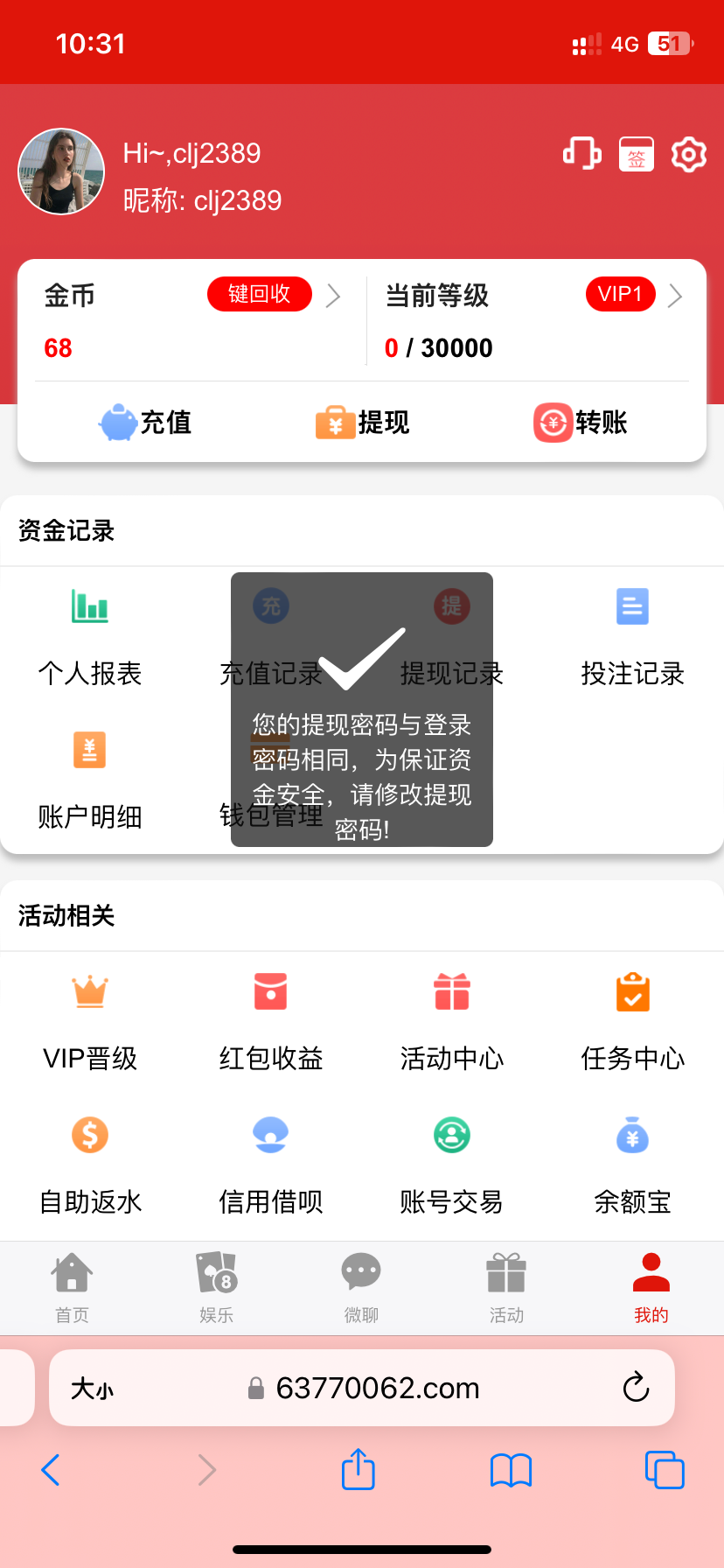Expand the 金币 coin balance row chevron
The height and width of the screenshot is (1568, 724).
click(333, 296)
